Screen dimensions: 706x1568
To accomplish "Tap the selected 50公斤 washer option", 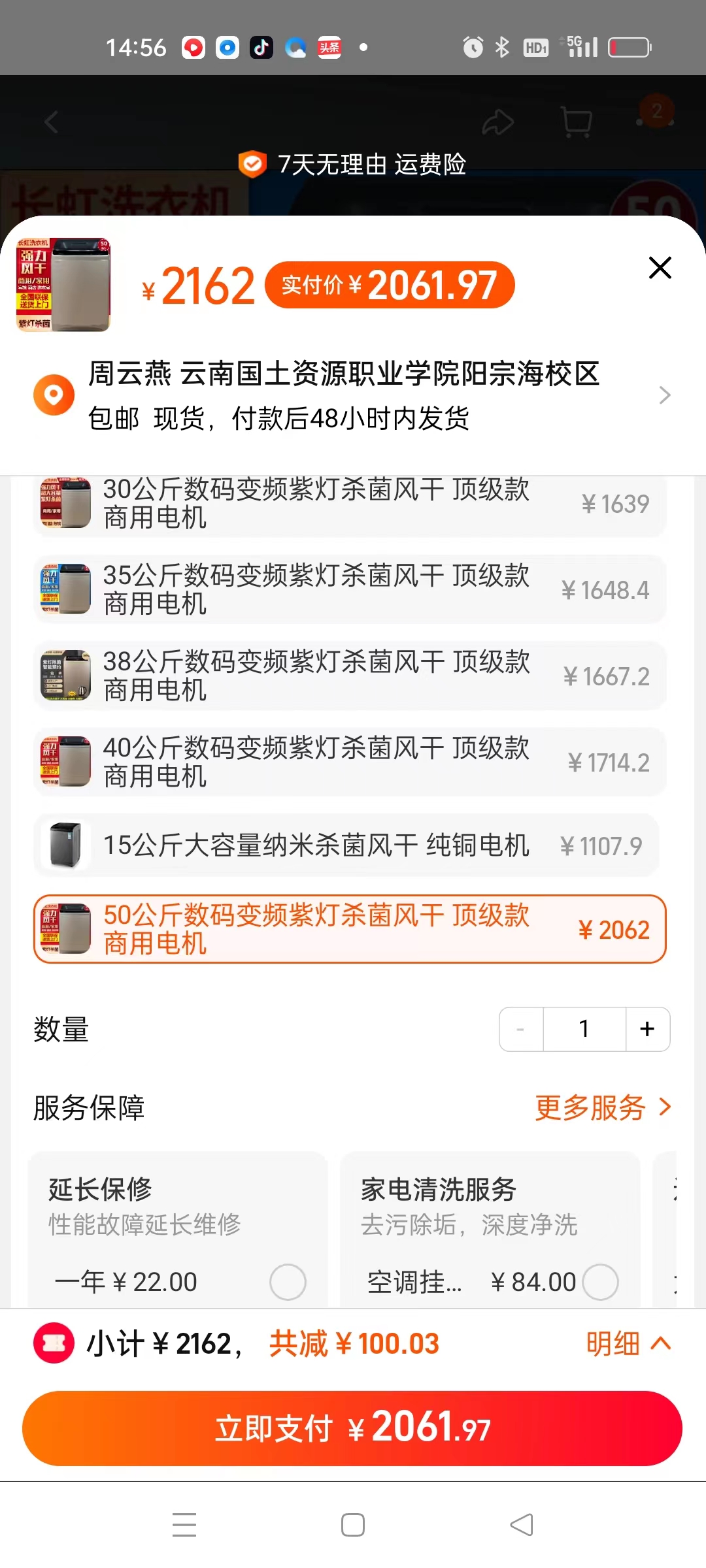I will [350, 929].
